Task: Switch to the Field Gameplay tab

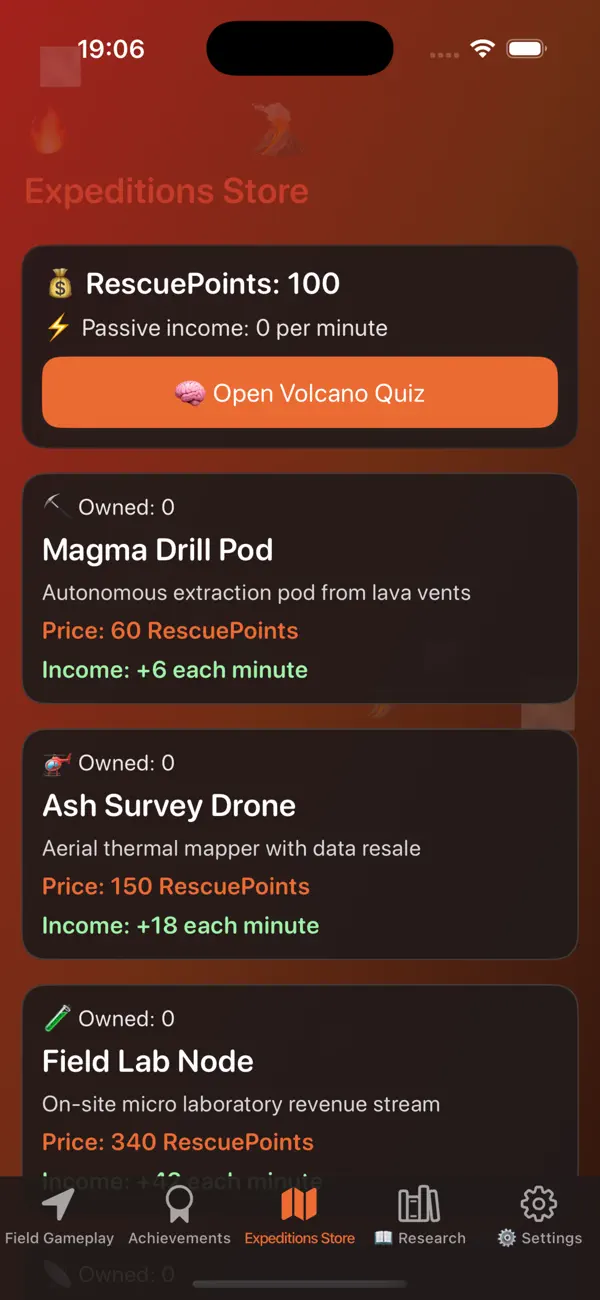Action: [x=59, y=1216]
